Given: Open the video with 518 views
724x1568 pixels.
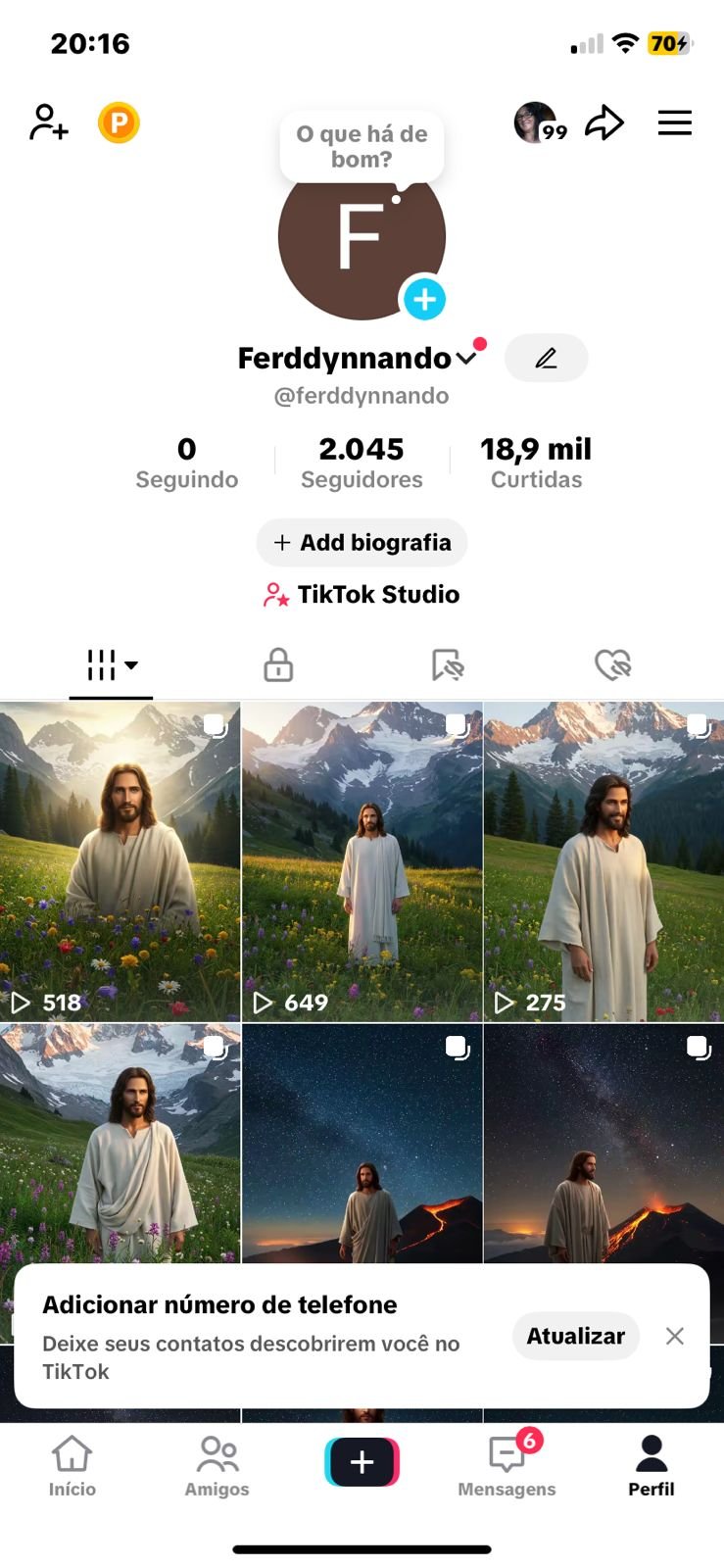Looking at the screenshot, I should point(120,862).
